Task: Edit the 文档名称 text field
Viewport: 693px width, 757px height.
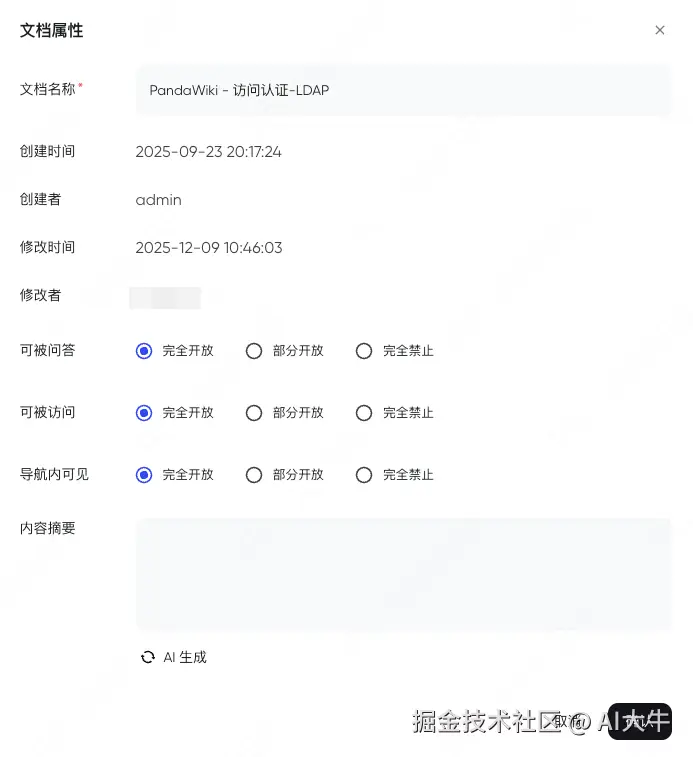Action: pyautogui.click(x=403, y=90)
